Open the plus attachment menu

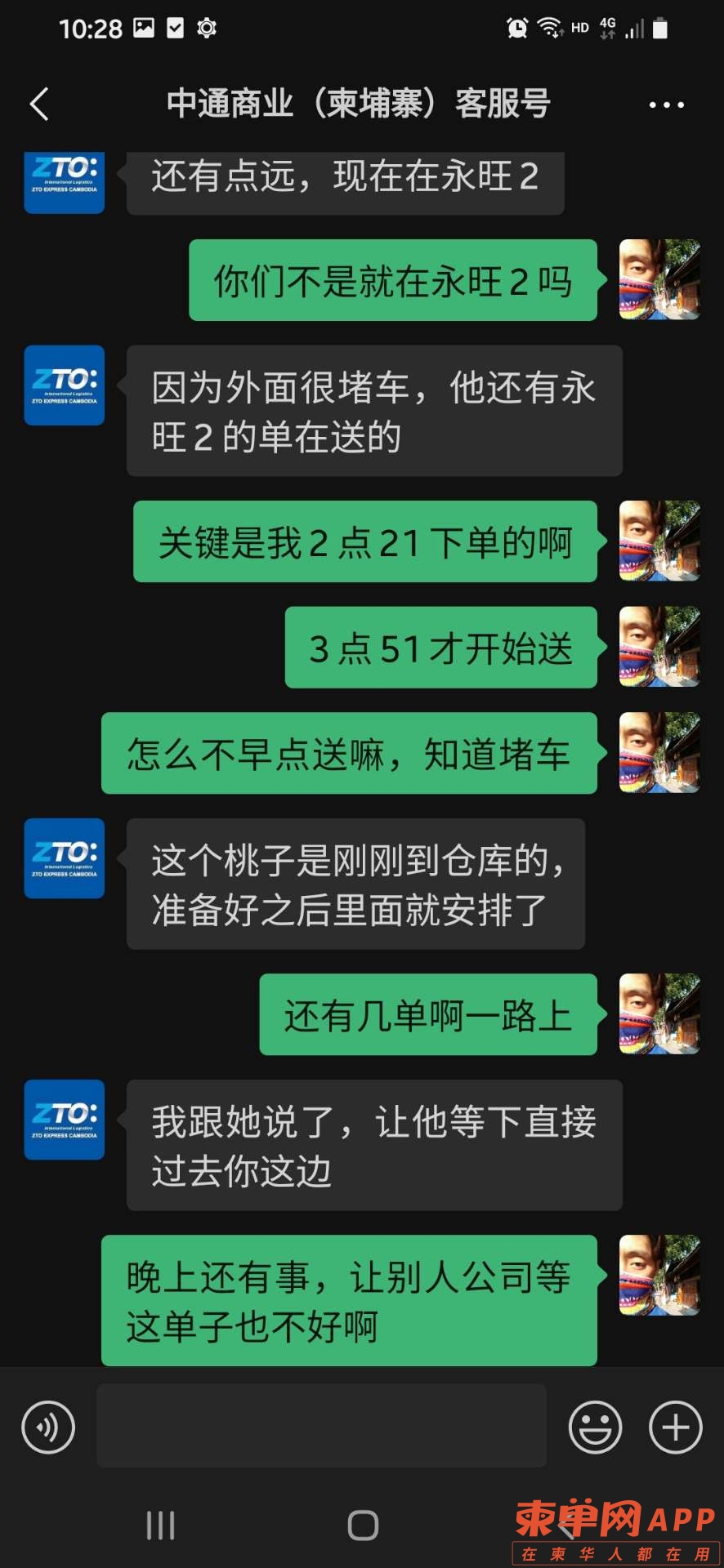pyautogui.click(x=675, y=1427)
